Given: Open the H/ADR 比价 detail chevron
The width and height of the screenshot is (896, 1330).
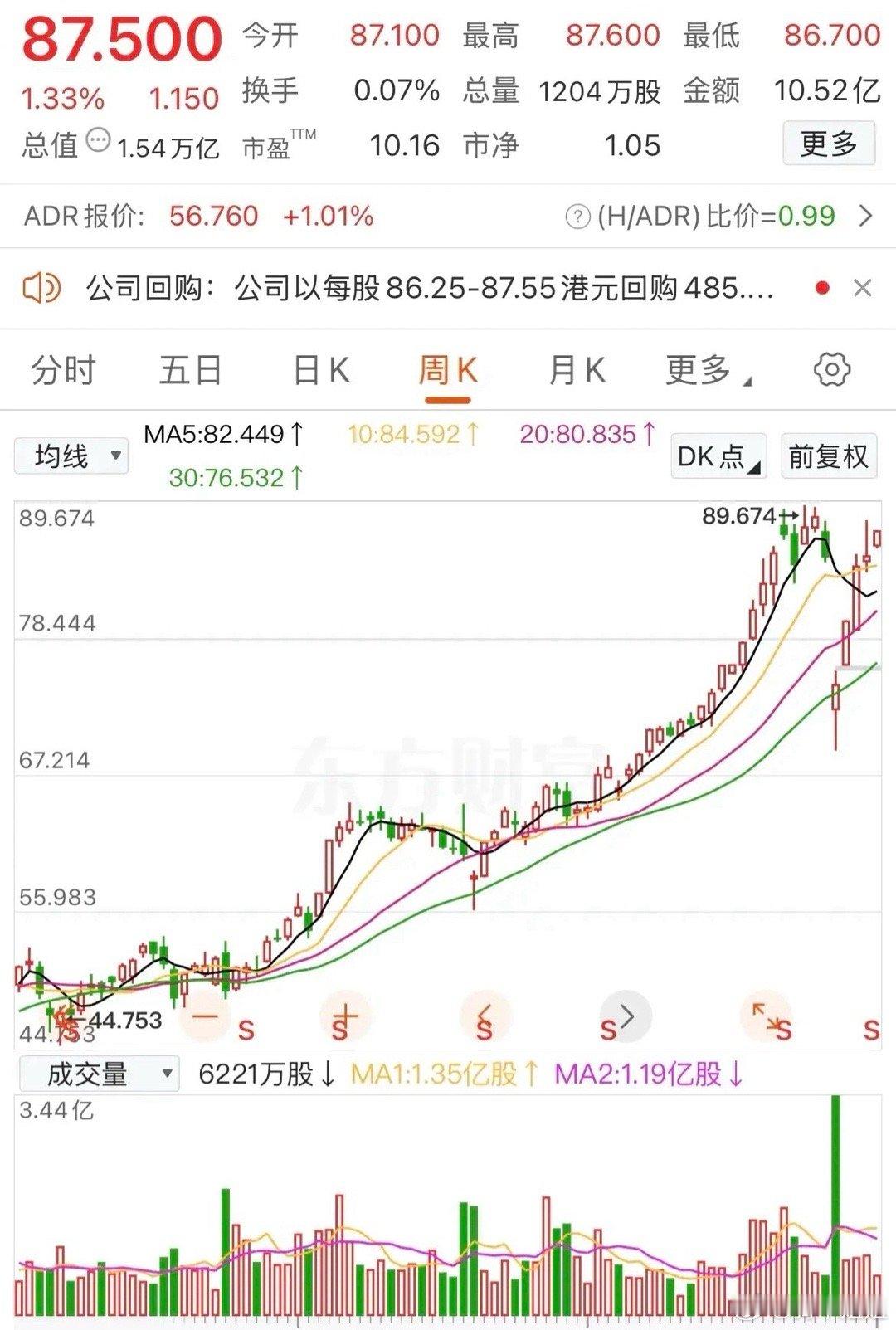Looking at the screenshot, I should click(x=865, y=217).
